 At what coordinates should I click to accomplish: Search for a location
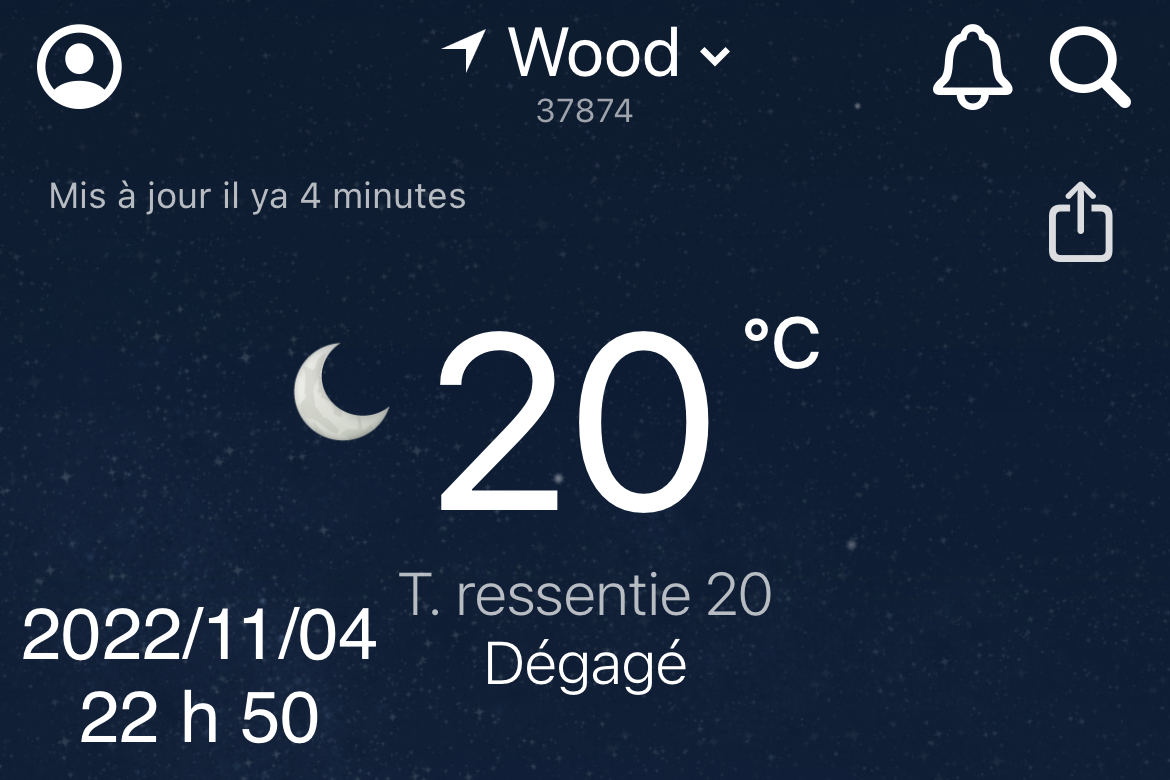1089,66
